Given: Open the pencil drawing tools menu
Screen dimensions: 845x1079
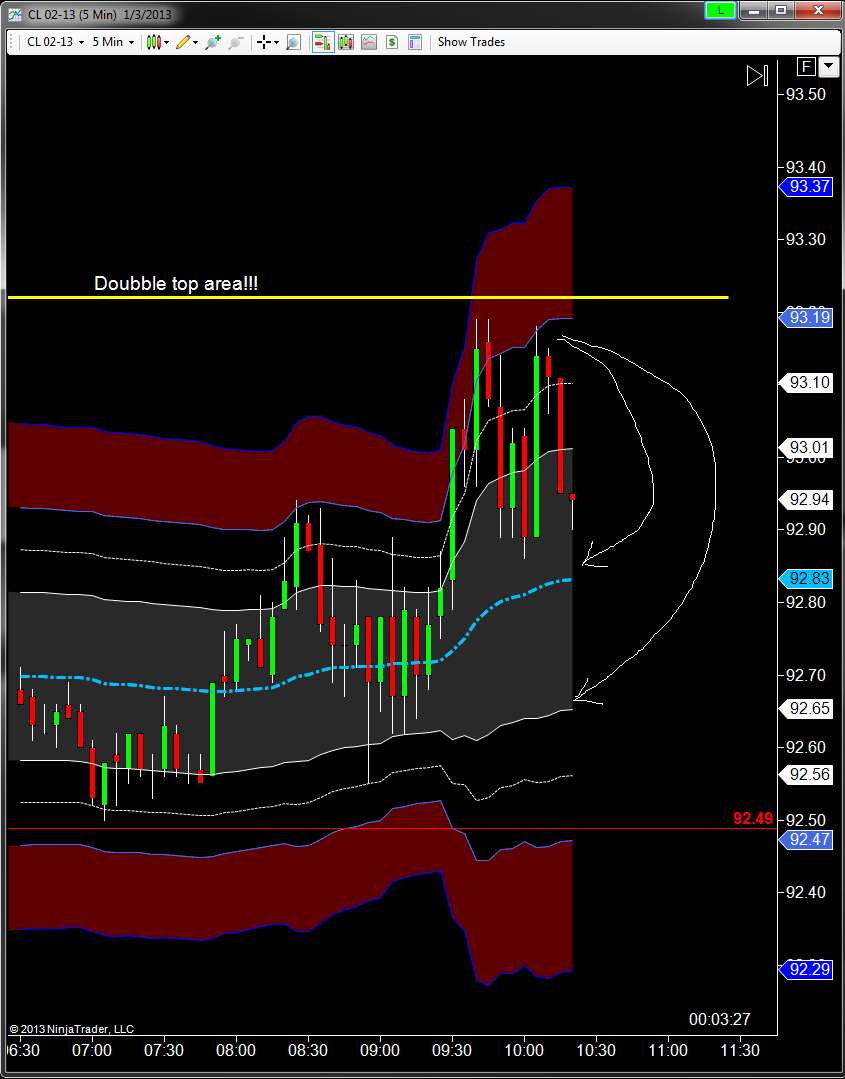Looking at the screenshot, I should point(186,42).
